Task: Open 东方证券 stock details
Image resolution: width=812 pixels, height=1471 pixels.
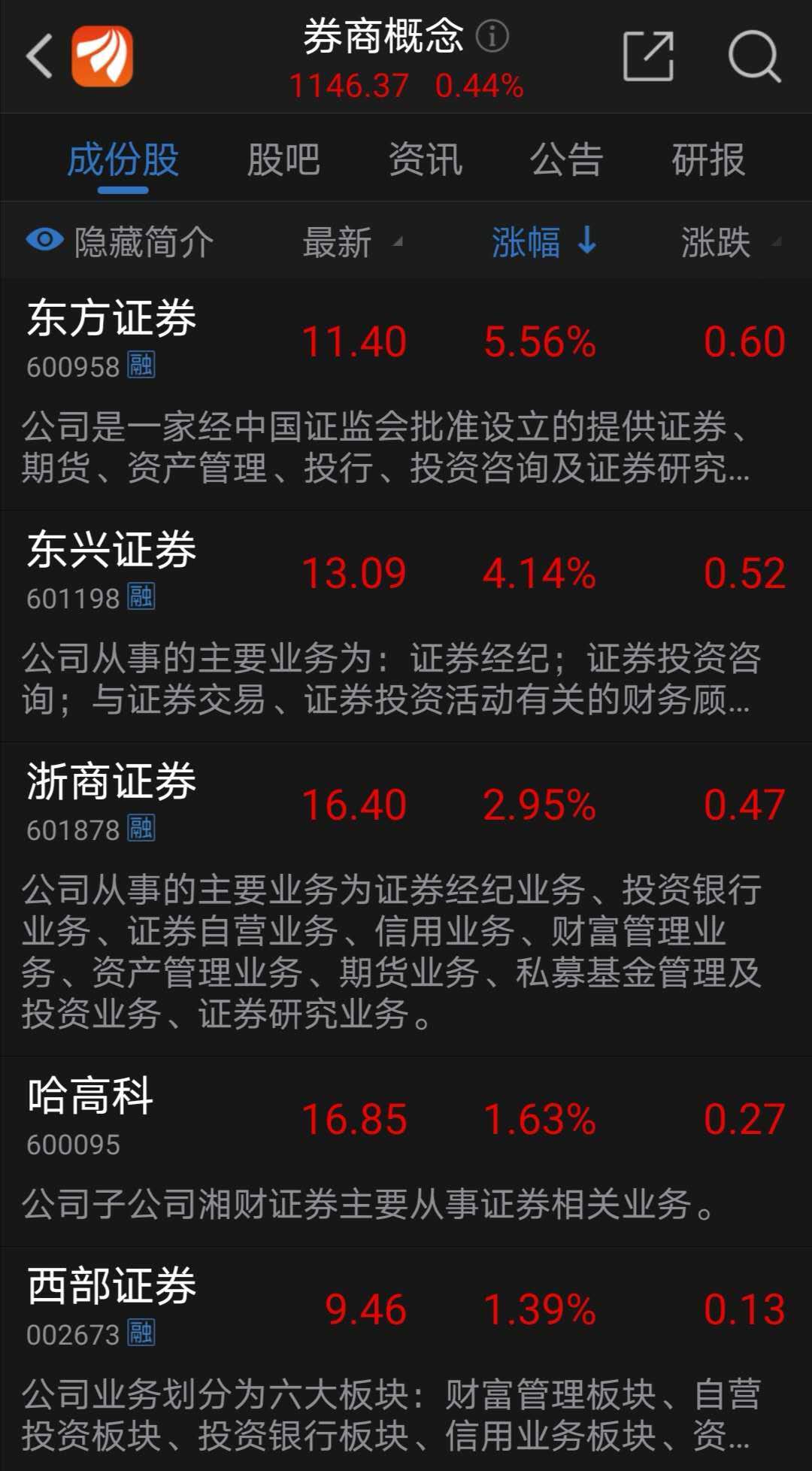Action: pos(113,322)
